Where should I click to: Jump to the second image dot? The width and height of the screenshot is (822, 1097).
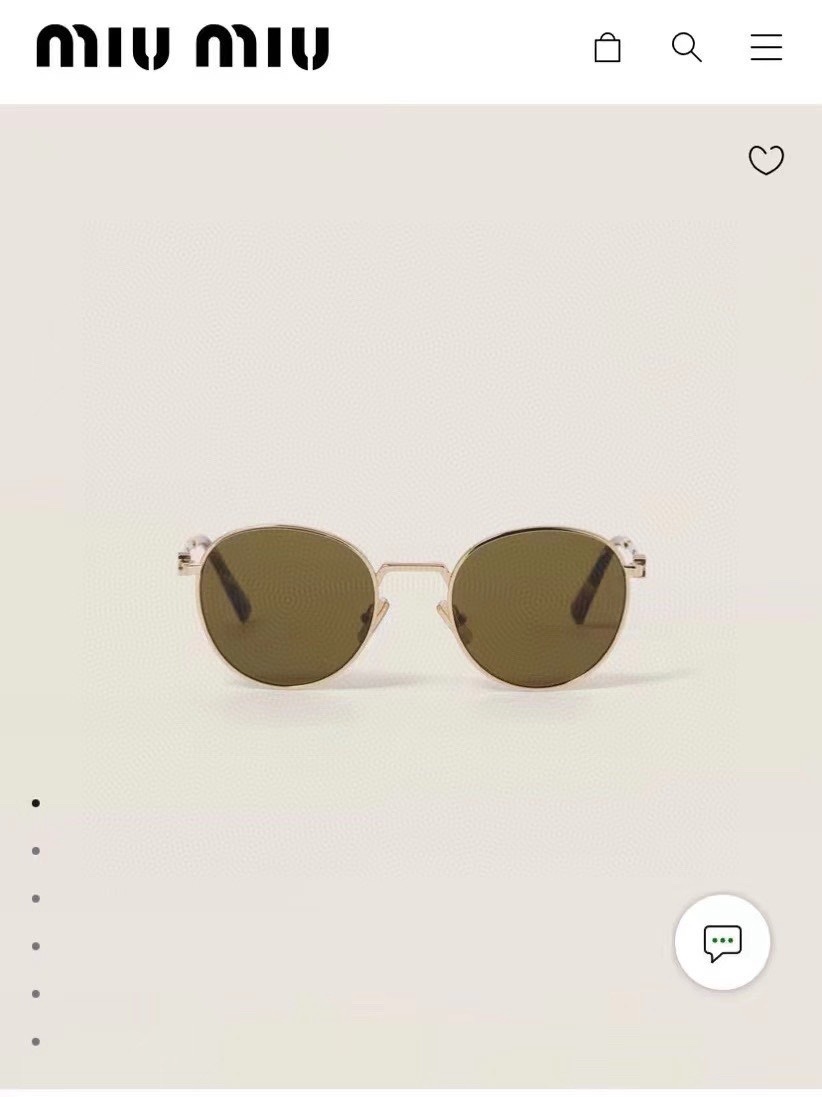point(36,851)
